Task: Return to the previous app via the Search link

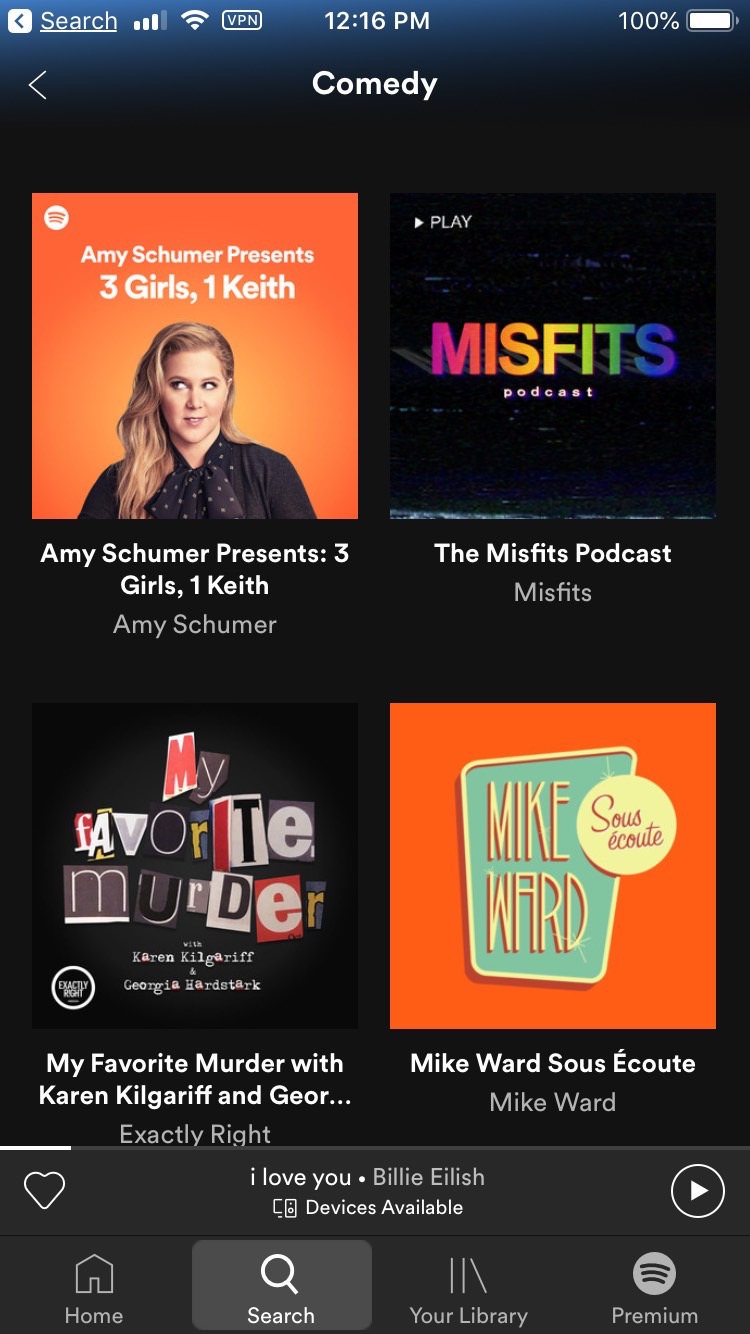Action: 62,21
